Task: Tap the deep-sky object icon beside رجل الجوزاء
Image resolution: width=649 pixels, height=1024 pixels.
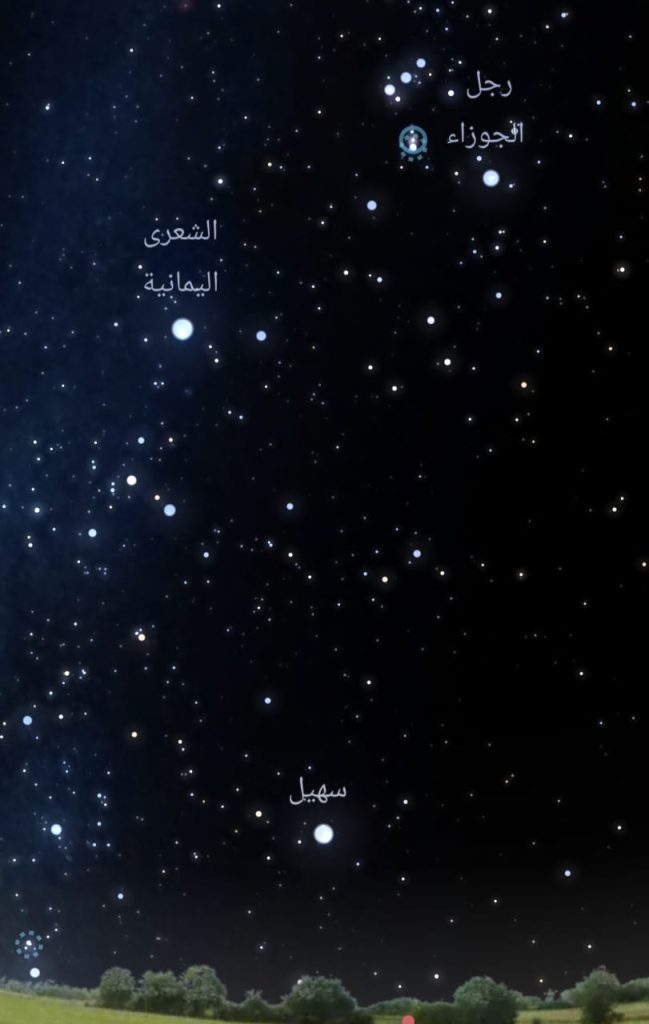Action: pos(412,141)
